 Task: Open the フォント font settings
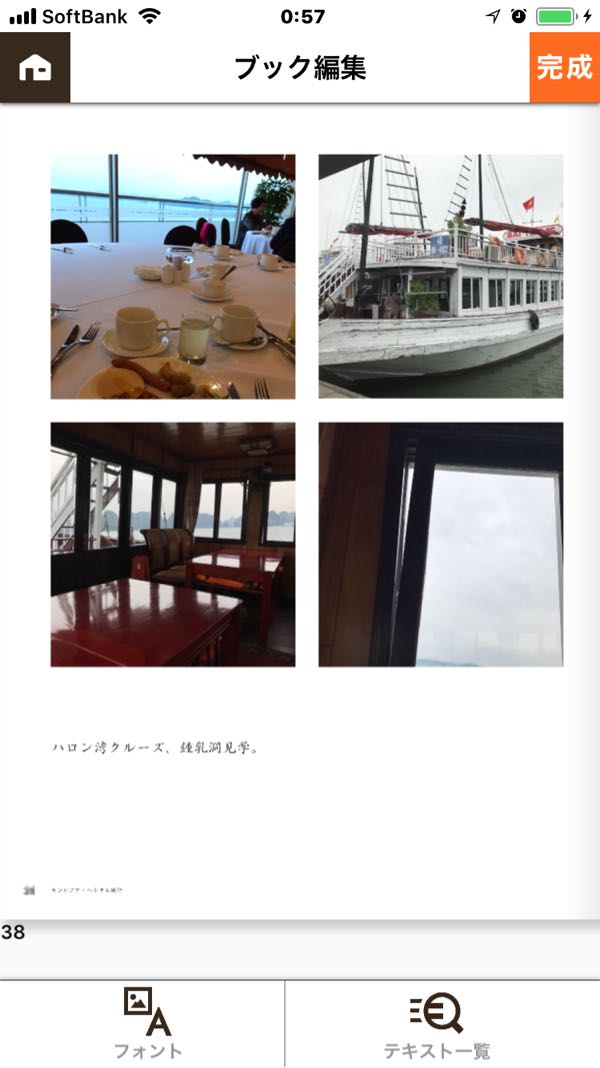coord(148,1024)
